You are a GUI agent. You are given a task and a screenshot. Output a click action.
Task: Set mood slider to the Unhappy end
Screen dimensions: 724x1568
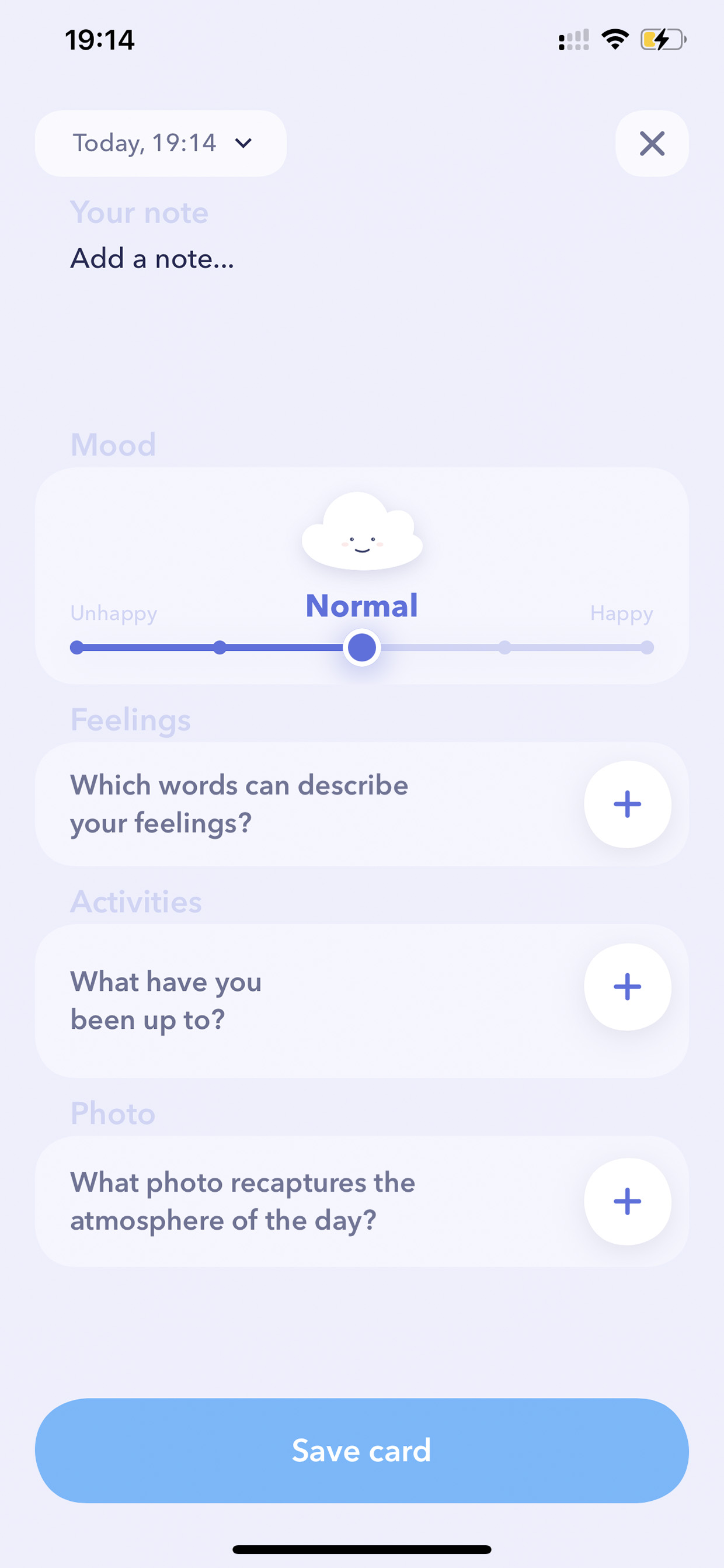pos(76,648)
